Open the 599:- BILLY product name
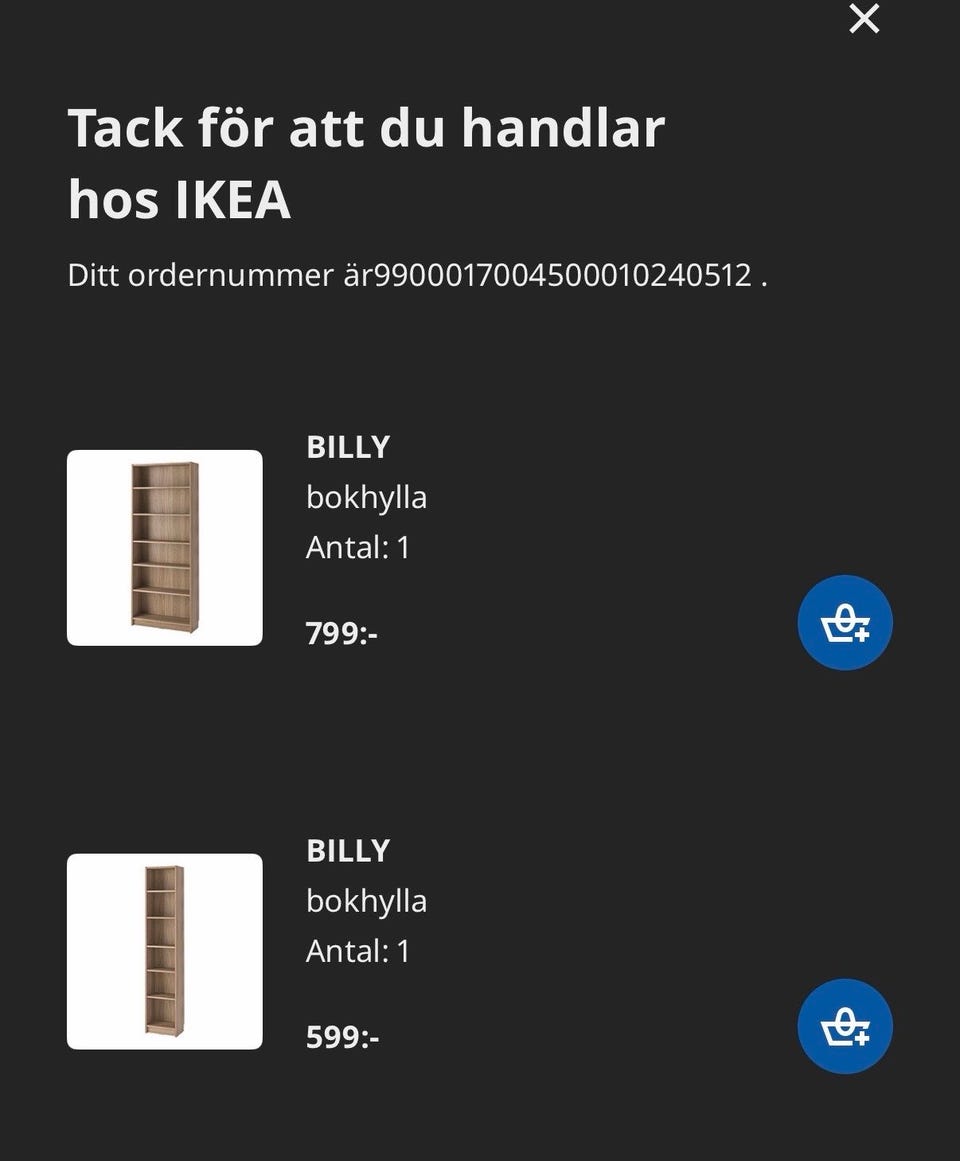Screen dimensions: 960x1161 coord(346,851)
